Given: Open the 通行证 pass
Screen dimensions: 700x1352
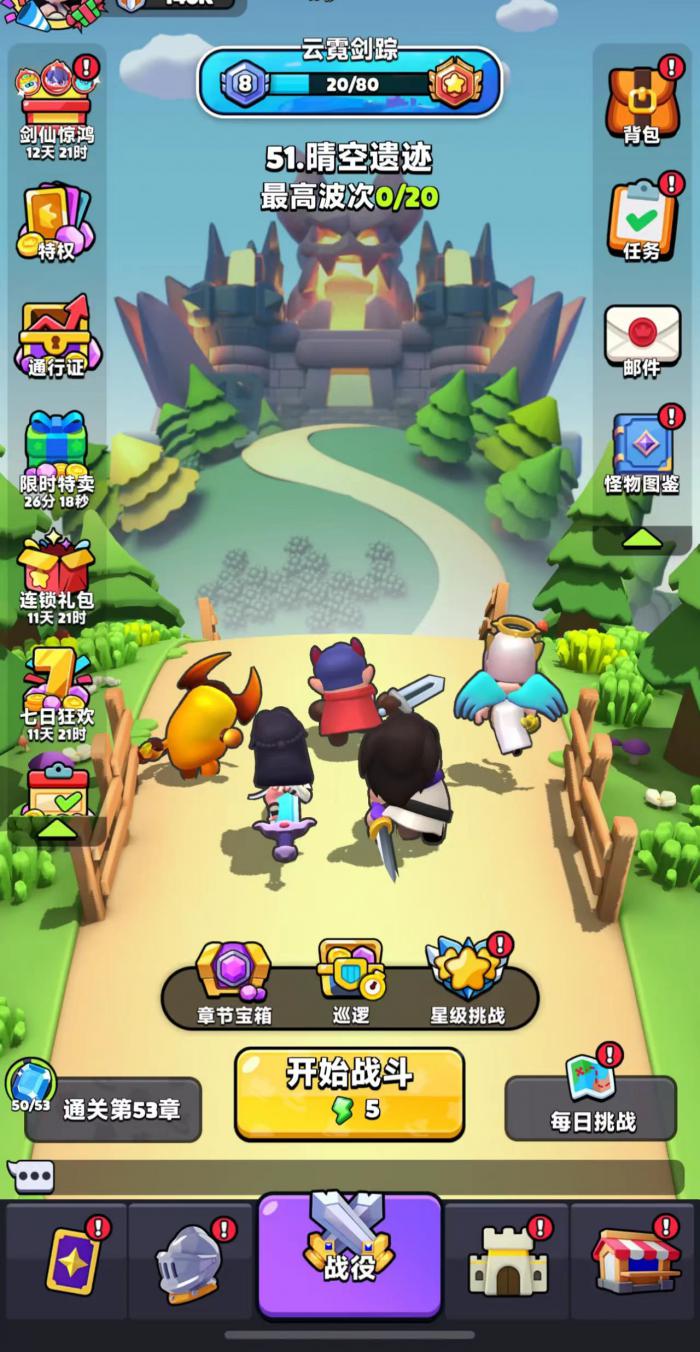Looking at the screenshot, I should (x=55, y=338).
